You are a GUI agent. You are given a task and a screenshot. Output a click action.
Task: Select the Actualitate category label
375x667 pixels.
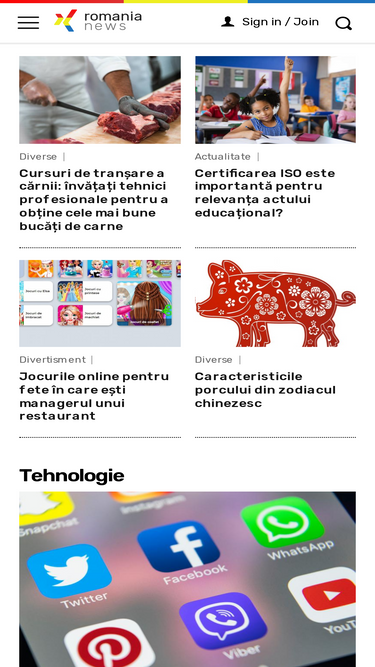pos(223,157)
